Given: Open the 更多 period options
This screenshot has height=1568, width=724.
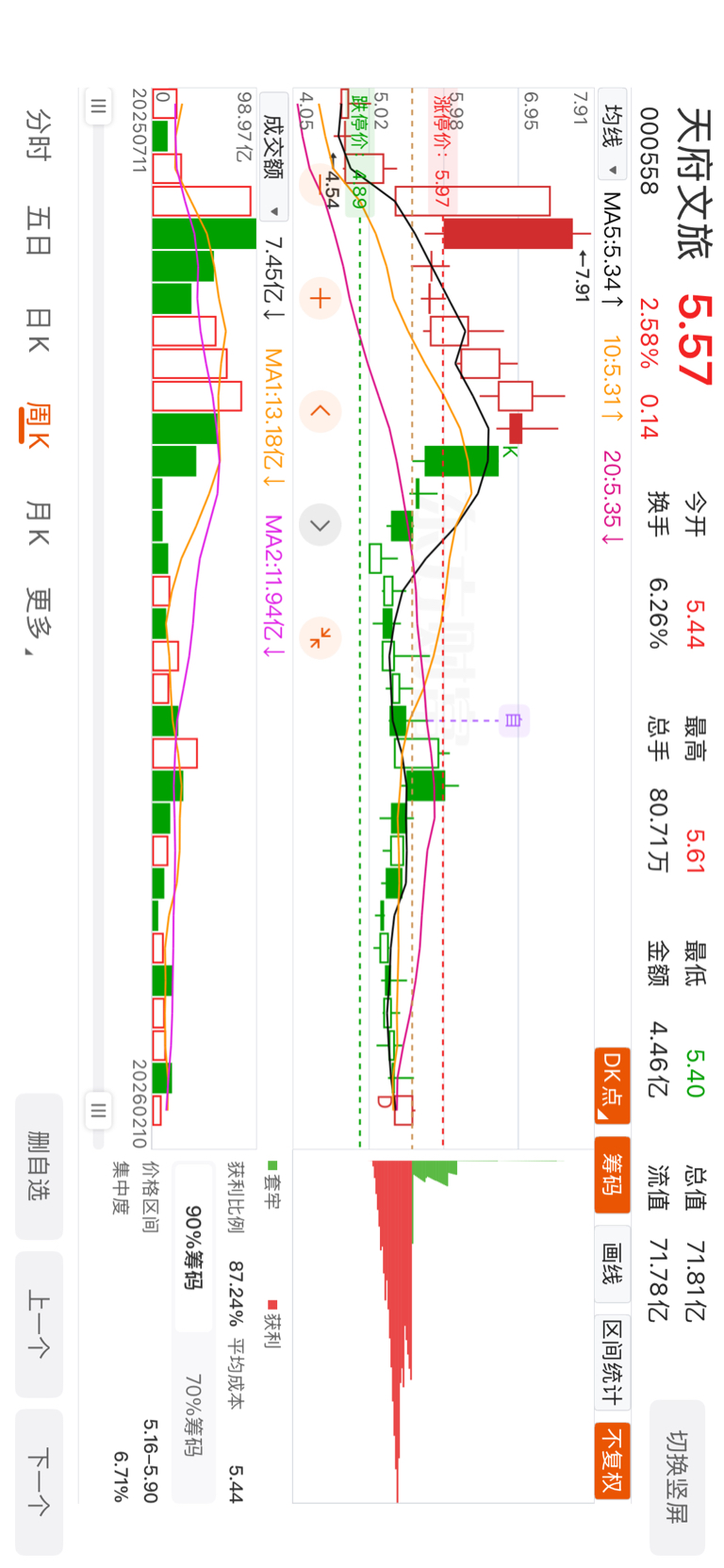Looking at the screenshot, I should click(38, 623).
